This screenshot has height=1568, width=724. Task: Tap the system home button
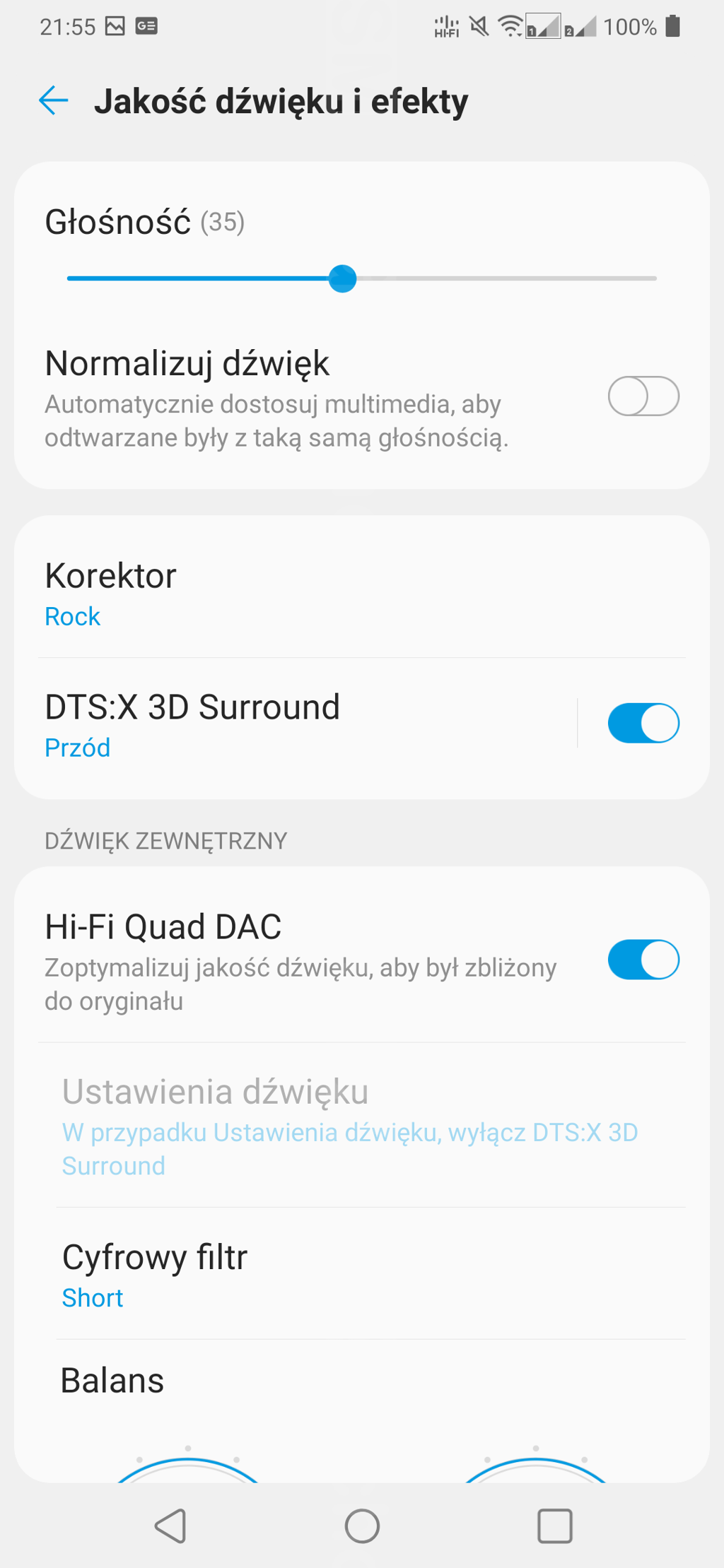pyautogui.click(x=362, y=1526)
